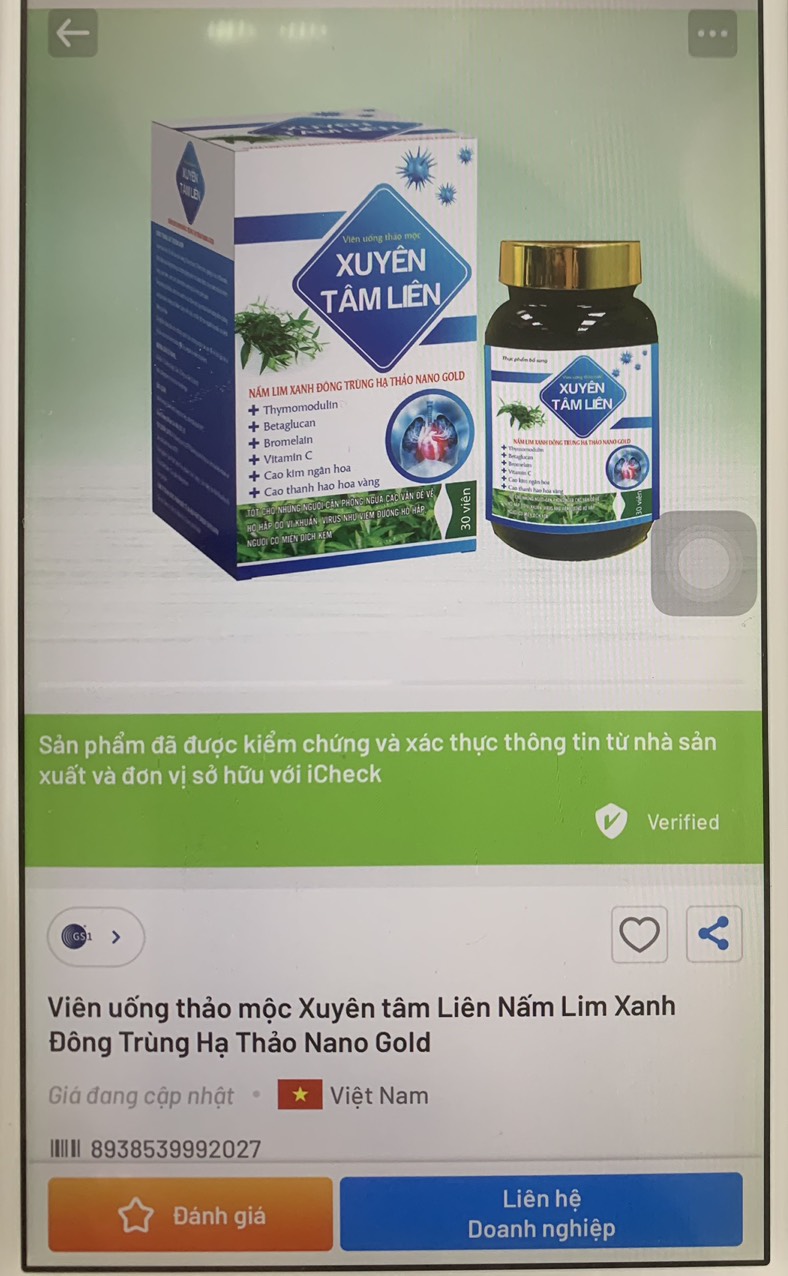Share this product
788x1276 pixels.
[x=713, y=935]
